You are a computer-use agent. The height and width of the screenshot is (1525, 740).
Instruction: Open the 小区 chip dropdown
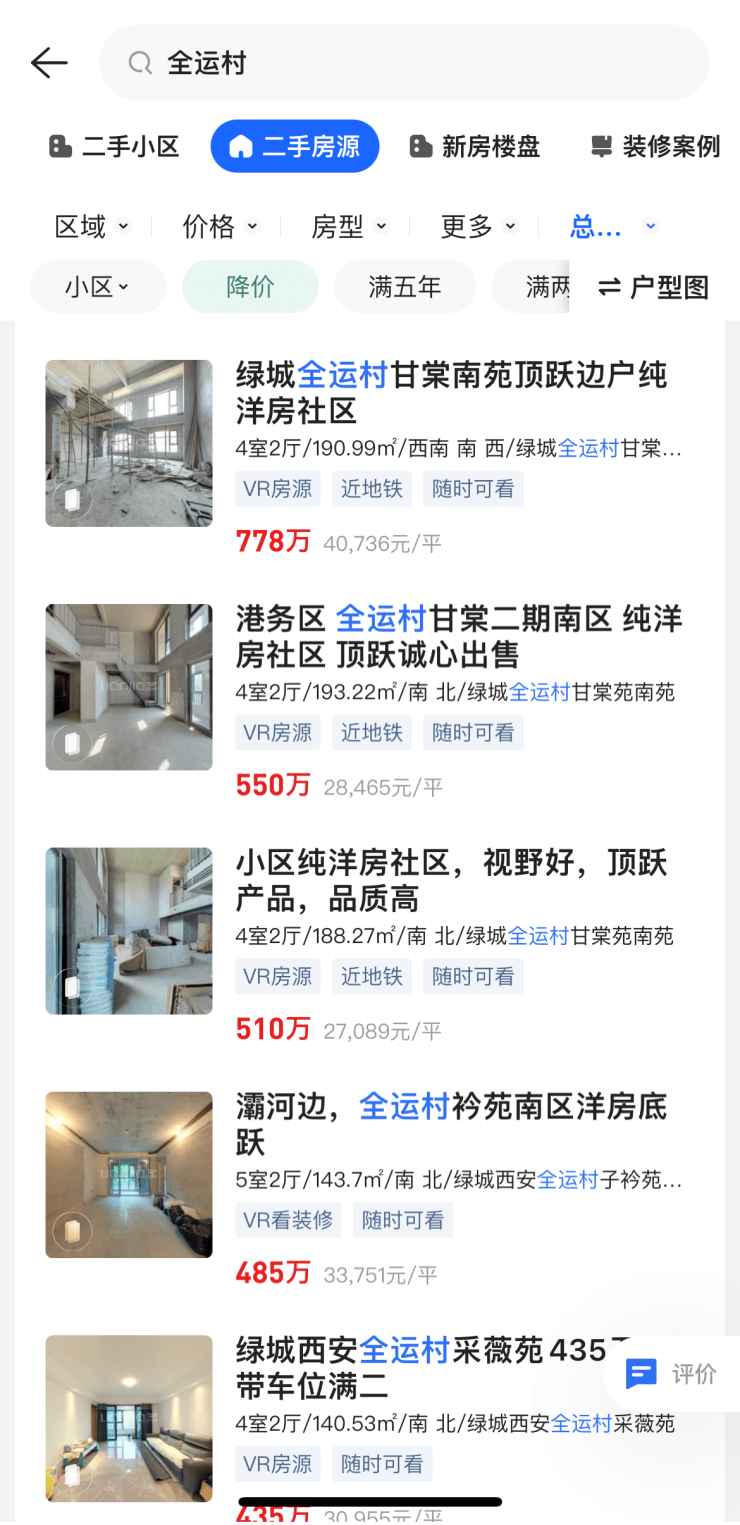point(98,287)
